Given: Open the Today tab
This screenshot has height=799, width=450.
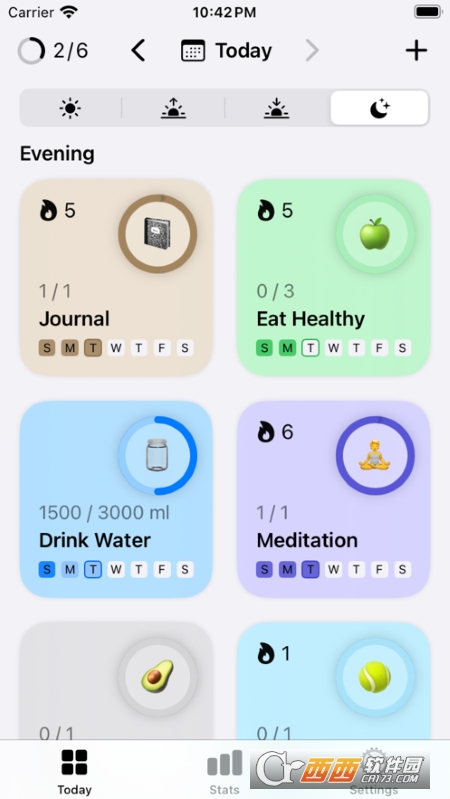Looking at the screenshot, I should point(74,771).
